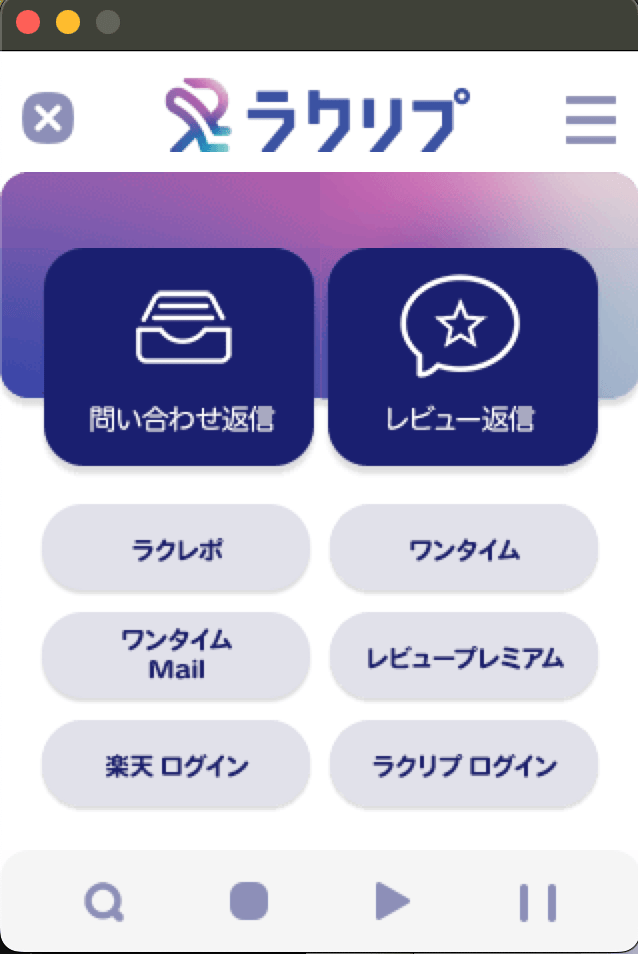Open 問い合わせ返信 inquiry reply
The height and width of the screenshot is (954, 638).
[179, 357]
